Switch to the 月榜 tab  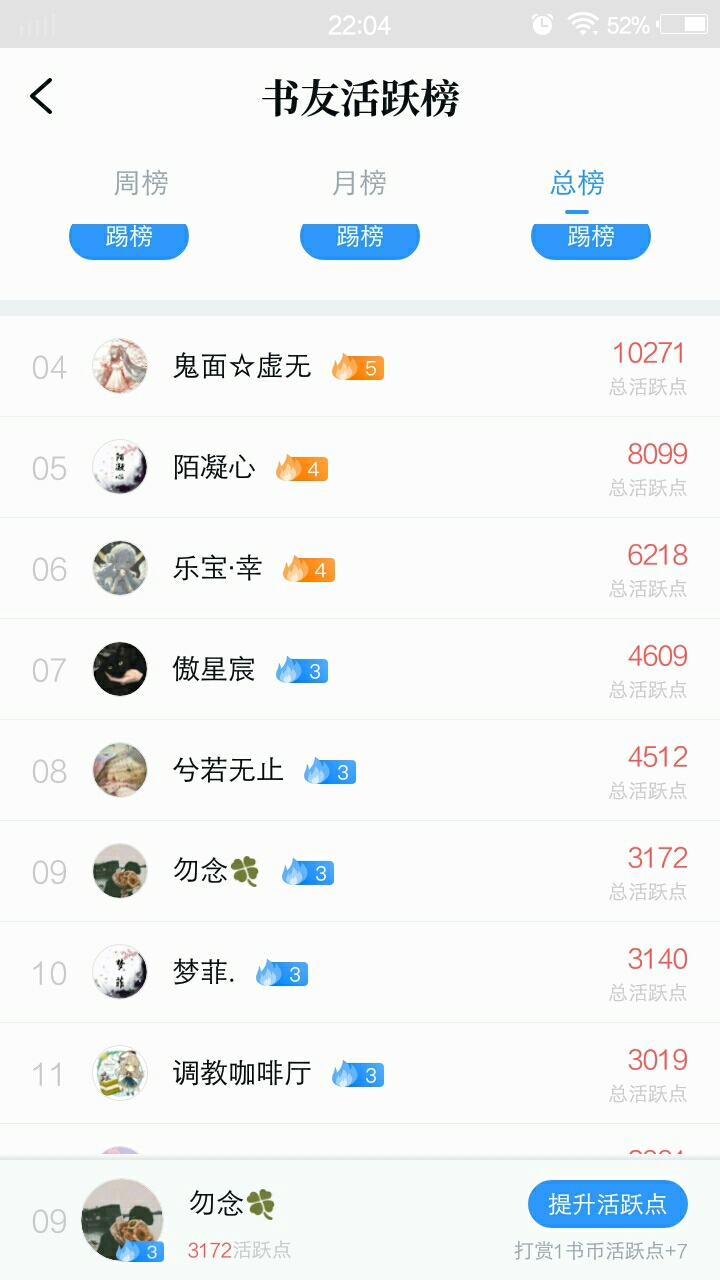click(359, 183)
